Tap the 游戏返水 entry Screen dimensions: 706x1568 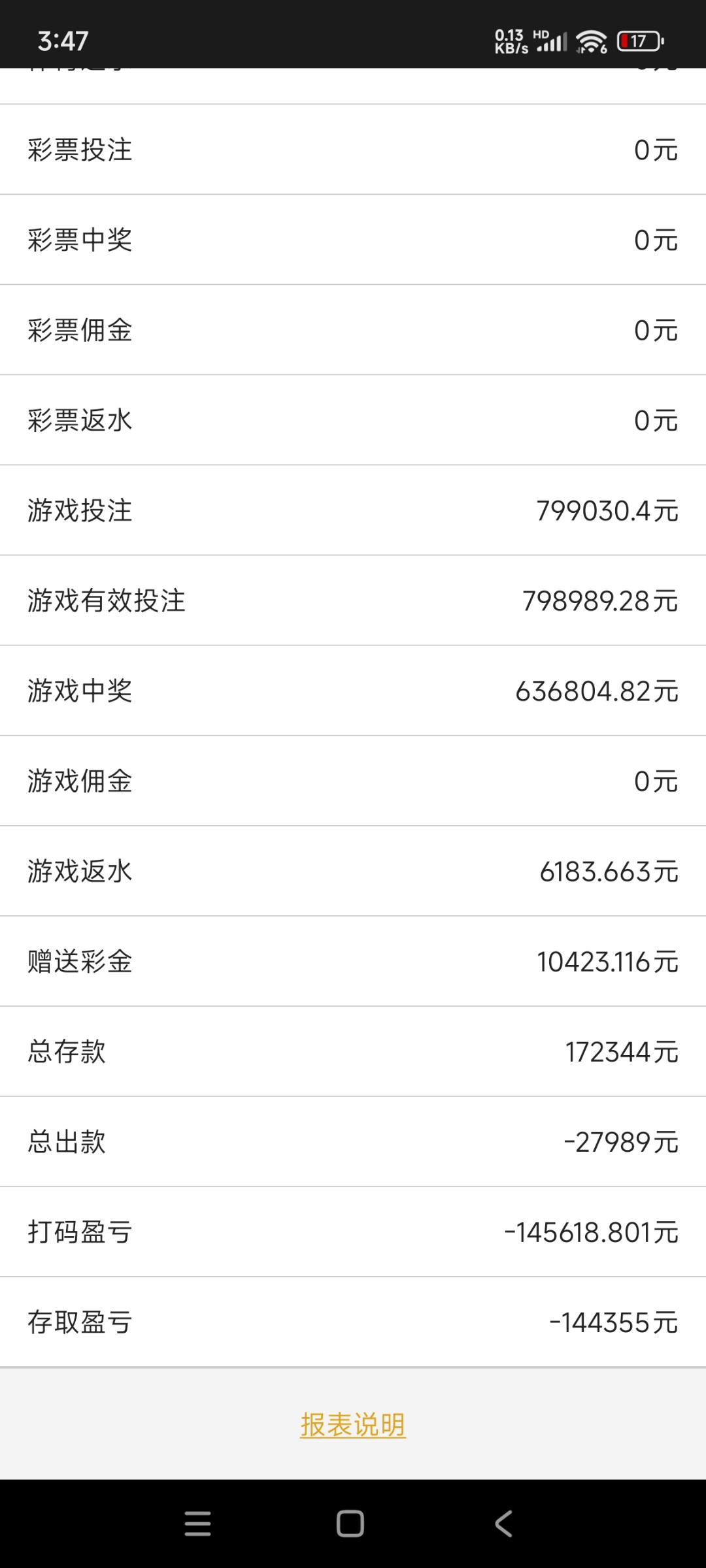pos(353,872)
